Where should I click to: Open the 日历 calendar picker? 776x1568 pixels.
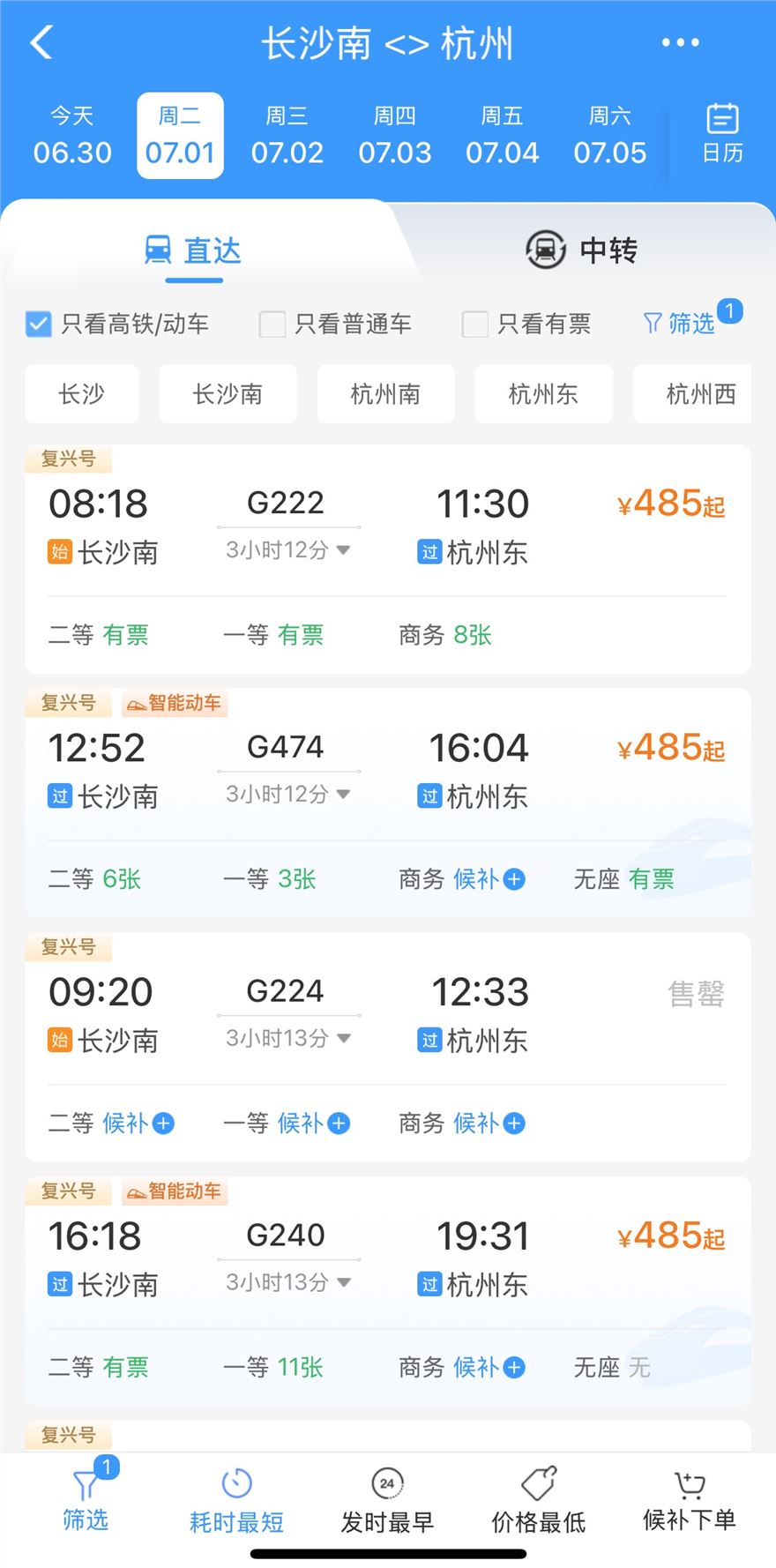click(722, 134)
